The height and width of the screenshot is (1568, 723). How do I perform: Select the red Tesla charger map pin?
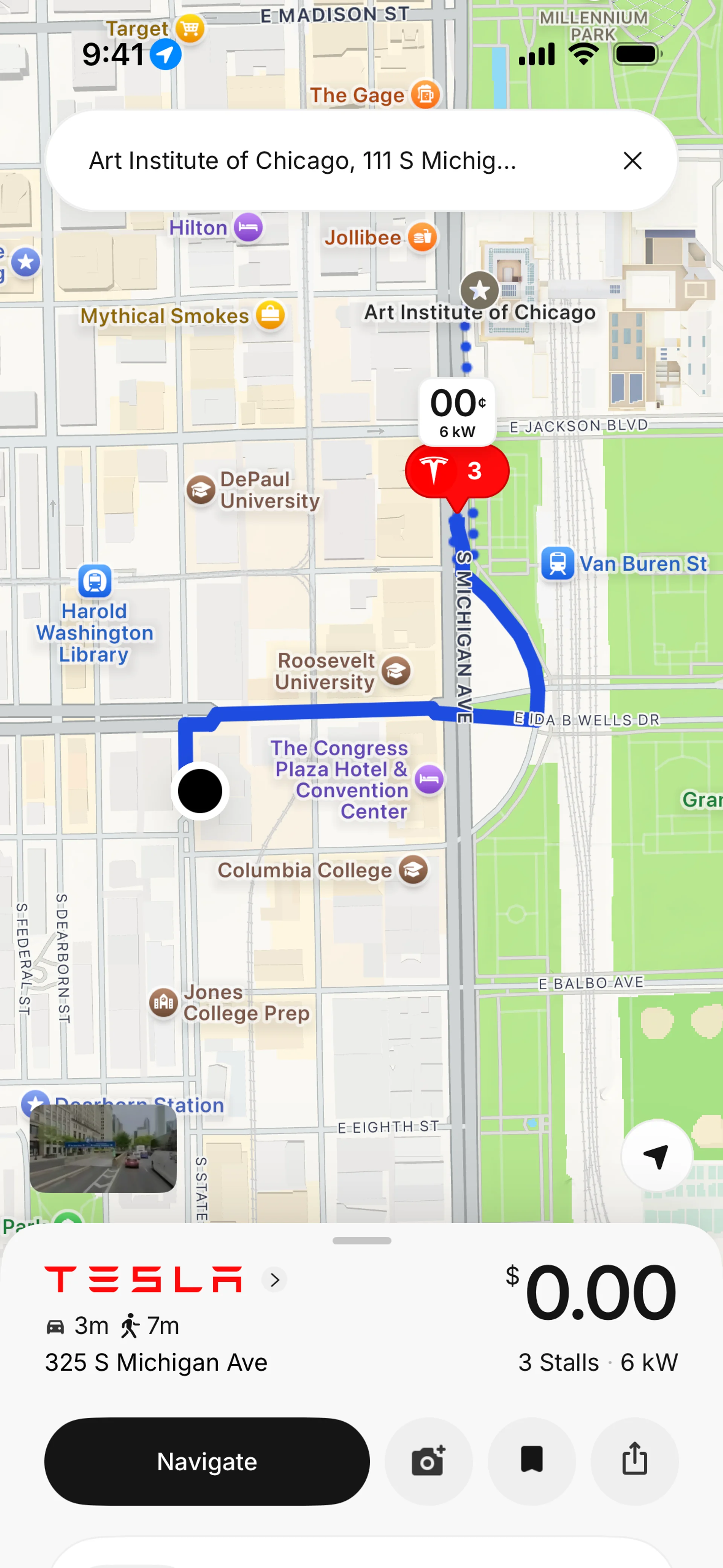click(x=456, y=472)
